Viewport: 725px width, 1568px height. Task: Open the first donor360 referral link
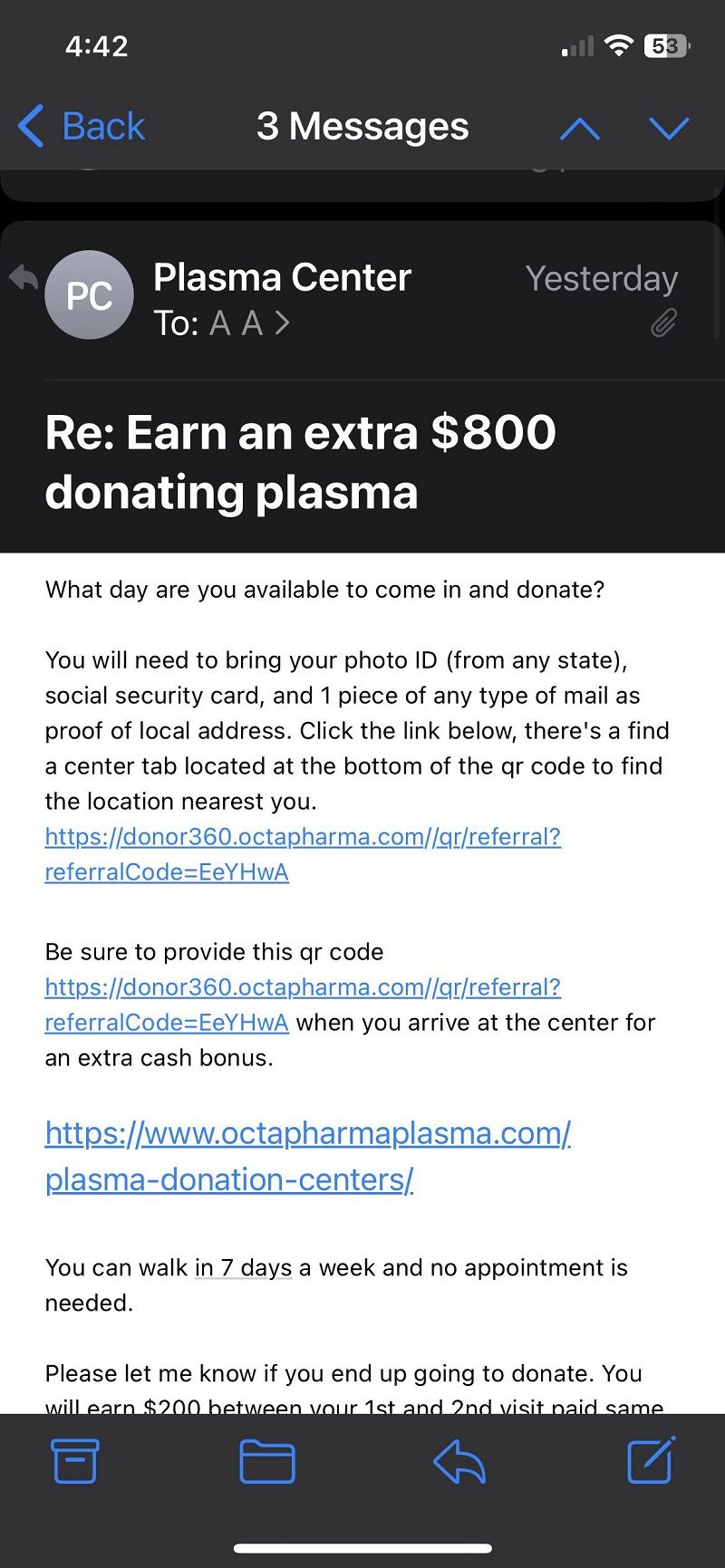303,837
